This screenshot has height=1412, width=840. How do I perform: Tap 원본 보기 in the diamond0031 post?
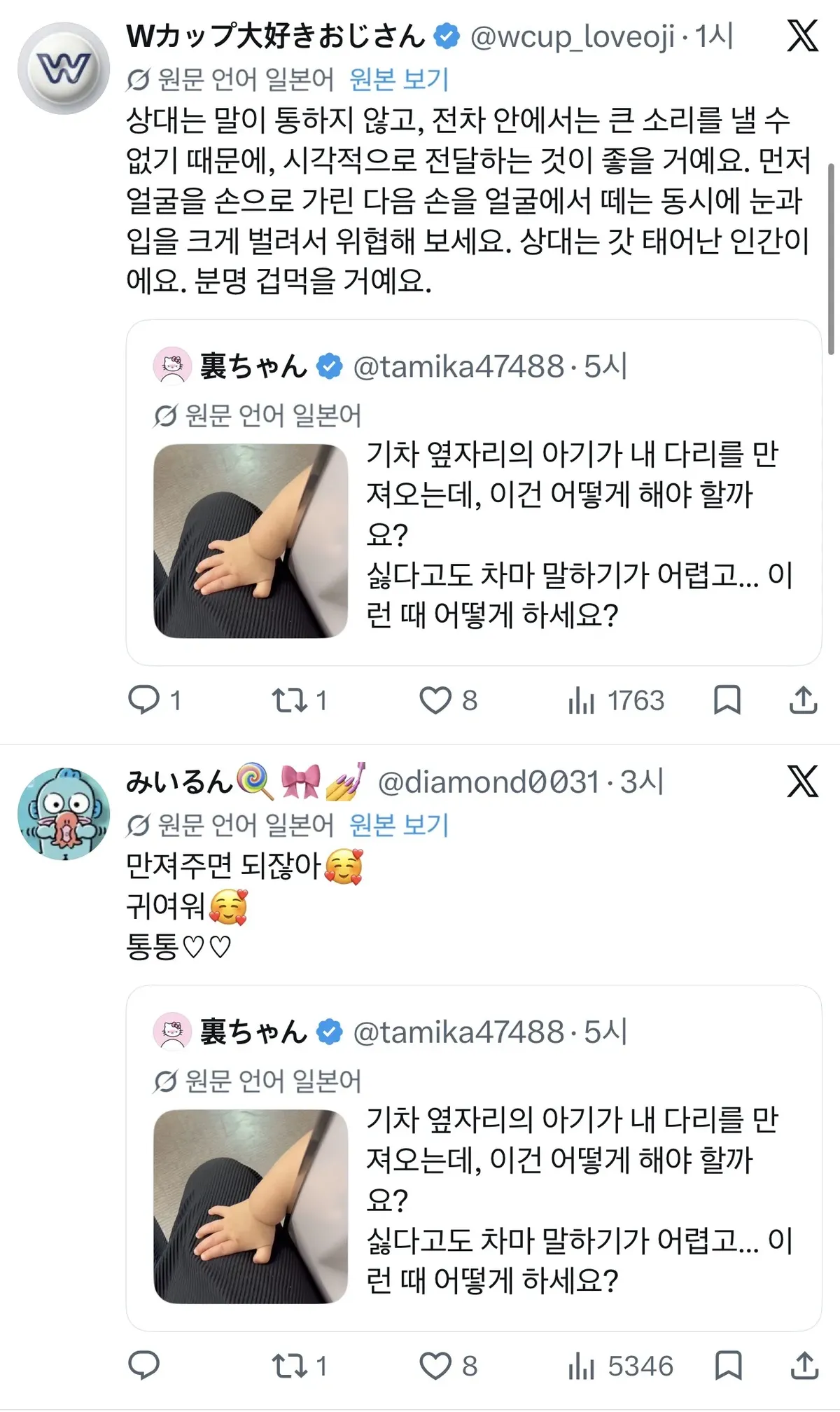click(x=399, y=825)
